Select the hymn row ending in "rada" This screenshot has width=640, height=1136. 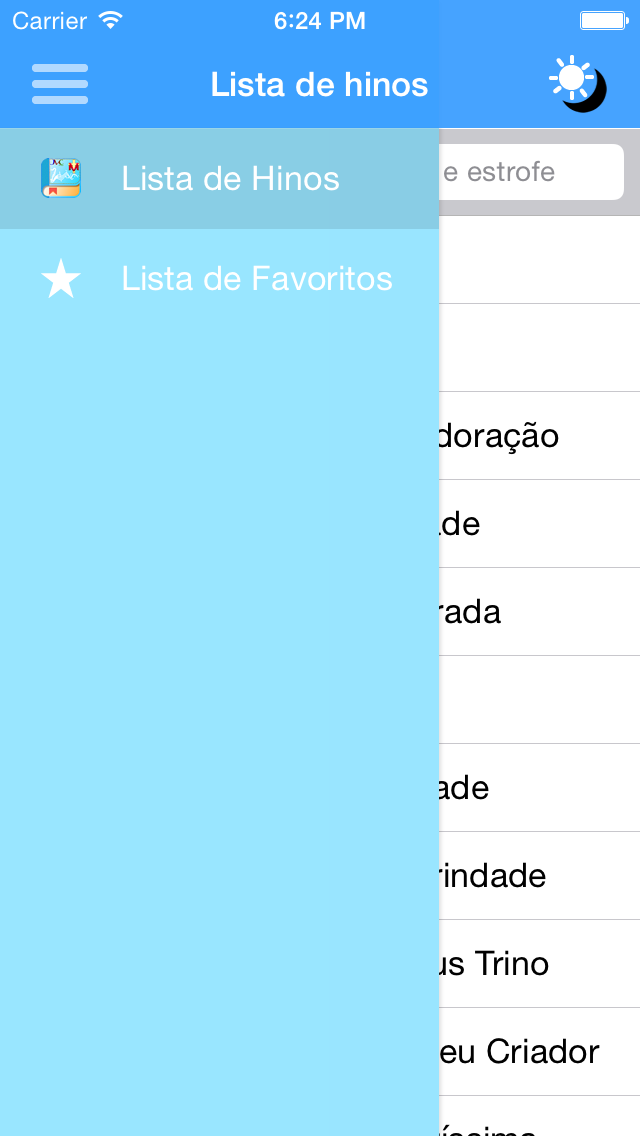(x=539, y=612)
